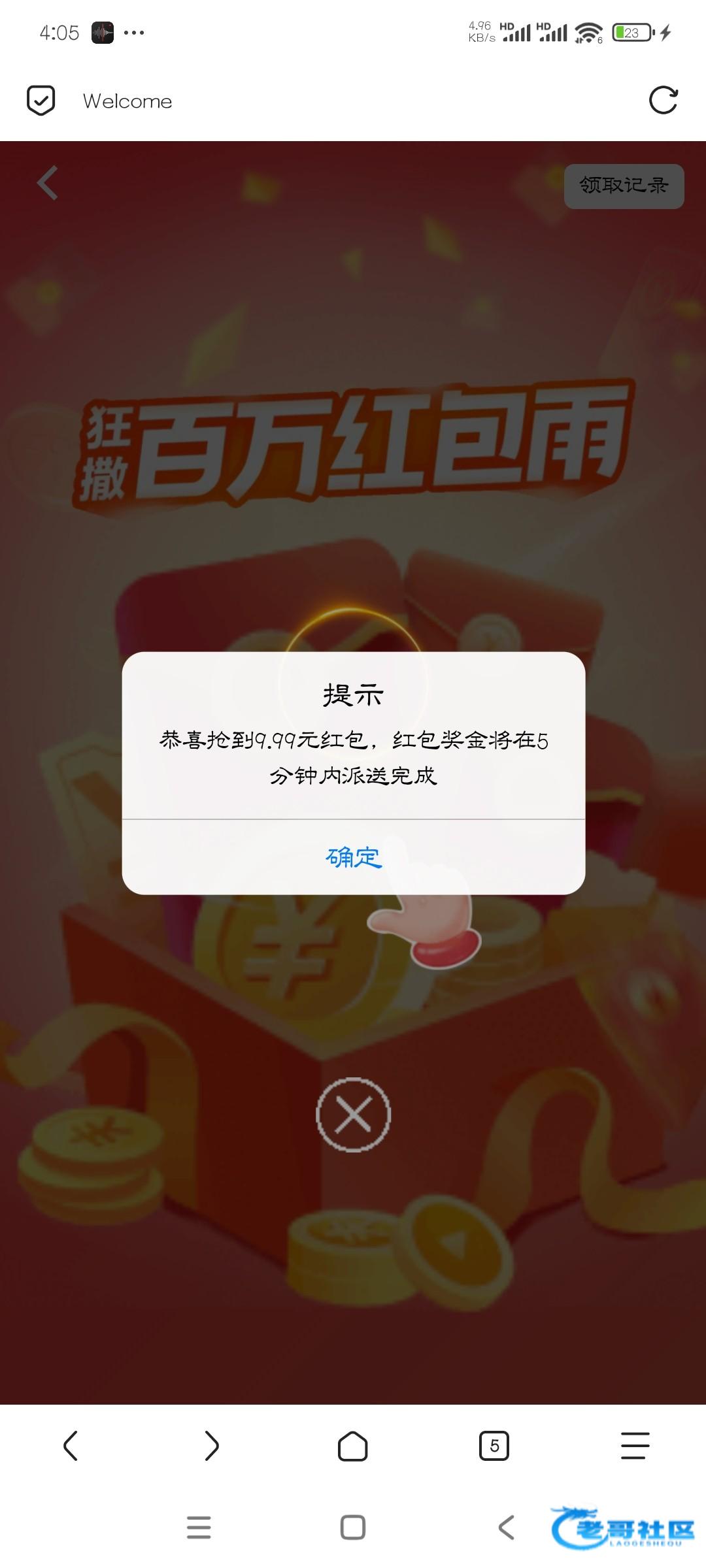Go to the browser home page
The width and height of the screenshot is (706, 1568).
[353, 1445]
